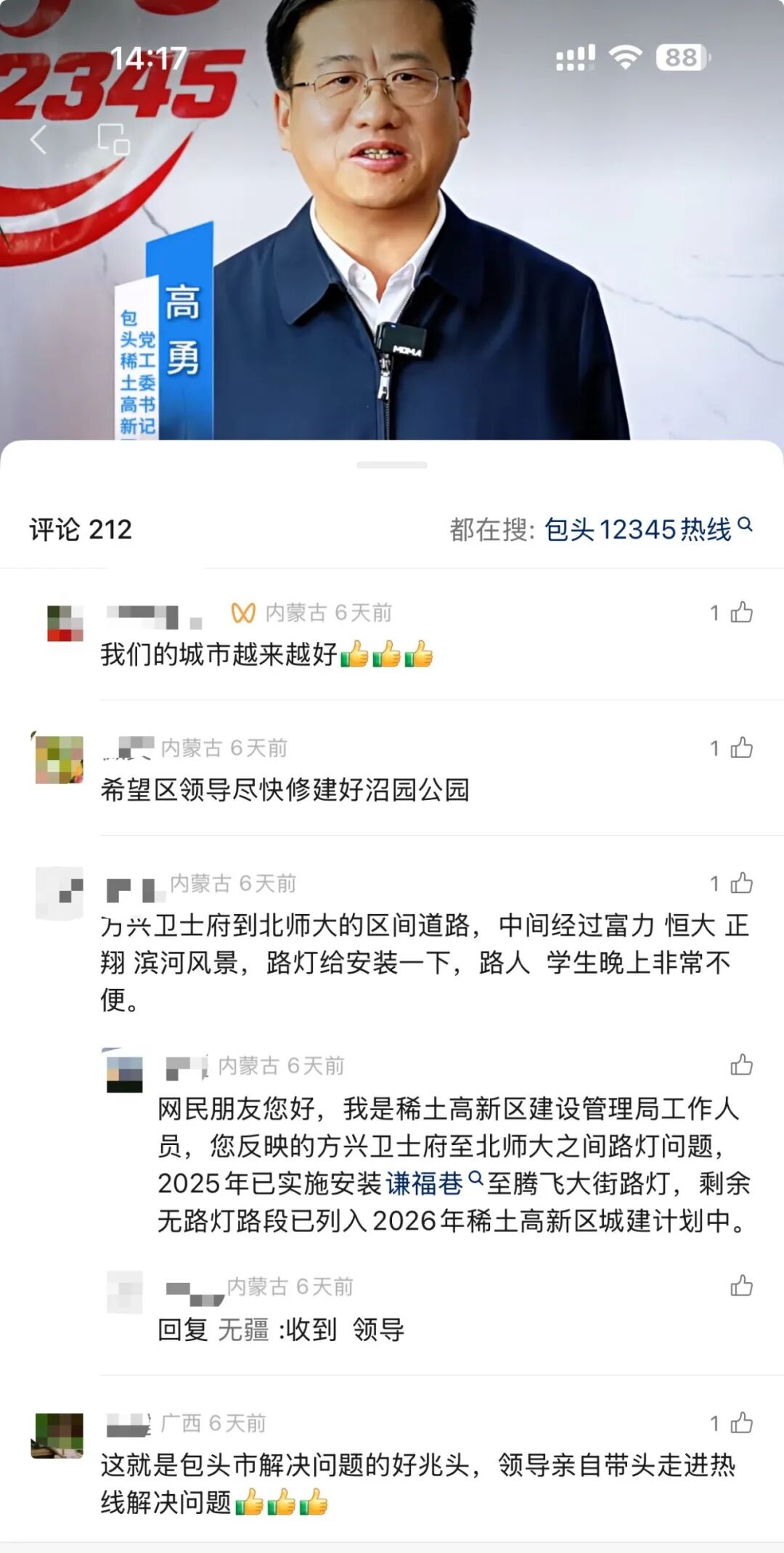The image size is (784, 1553).
Task: Like the comment about 包头市解决问题的好兆头
Action: pos(741,1423)
